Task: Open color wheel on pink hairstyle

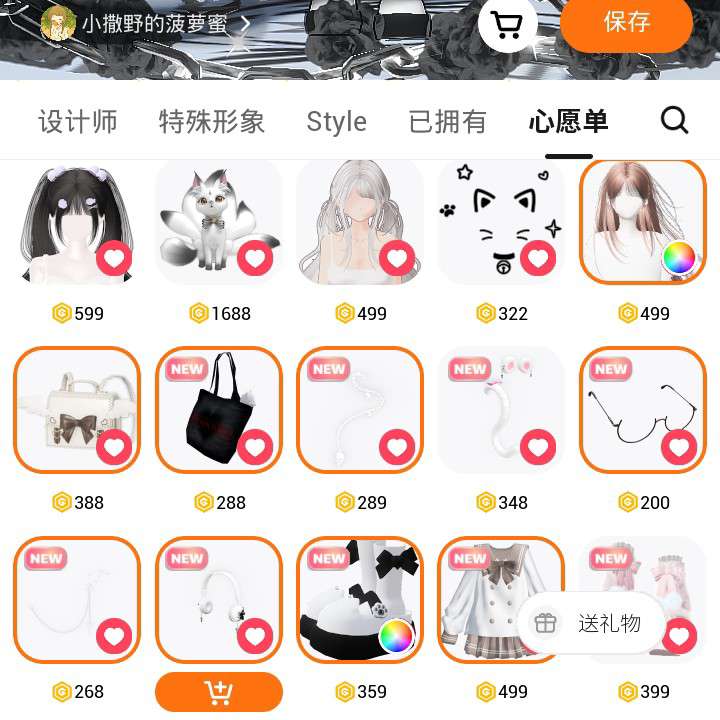Action: pos(679,259)
